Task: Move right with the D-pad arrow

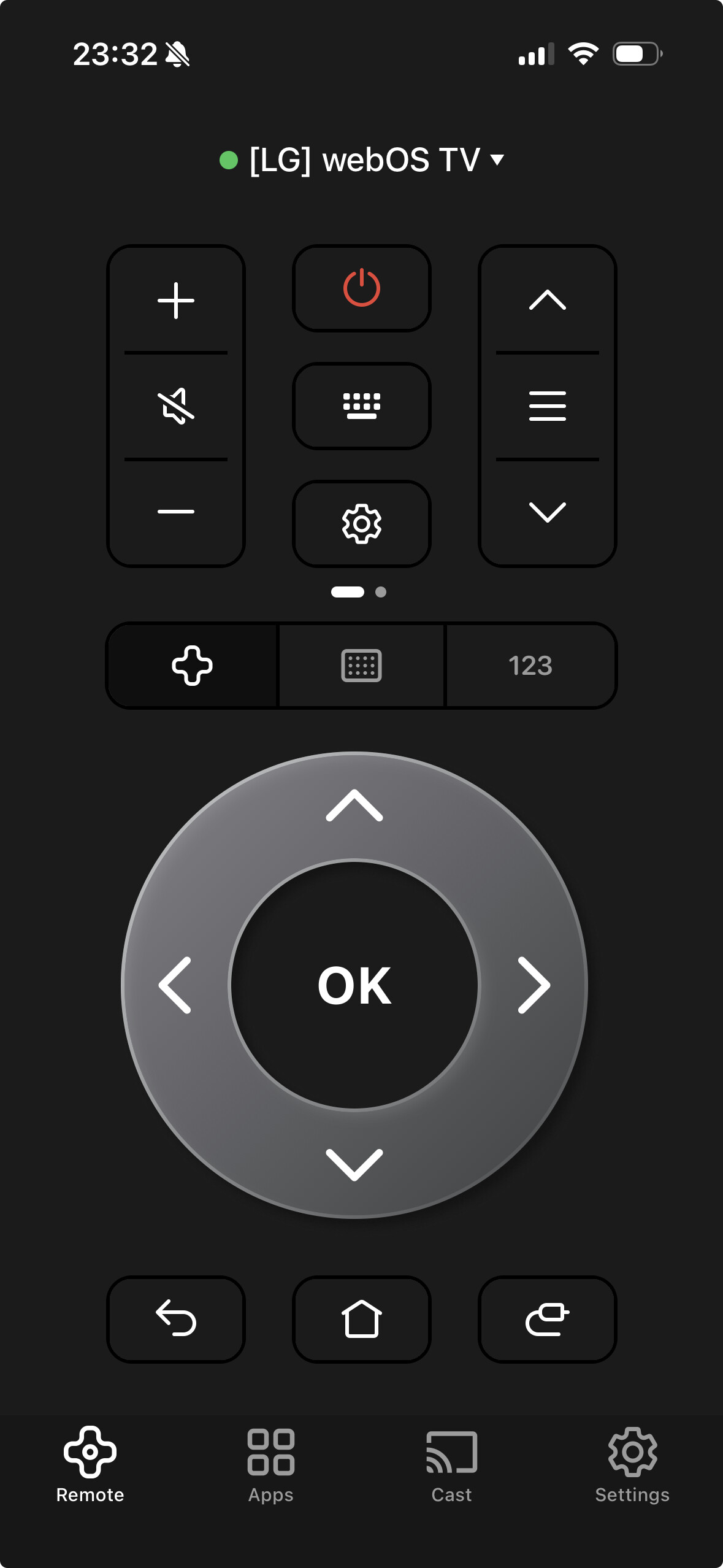Action: pos(534,985)
